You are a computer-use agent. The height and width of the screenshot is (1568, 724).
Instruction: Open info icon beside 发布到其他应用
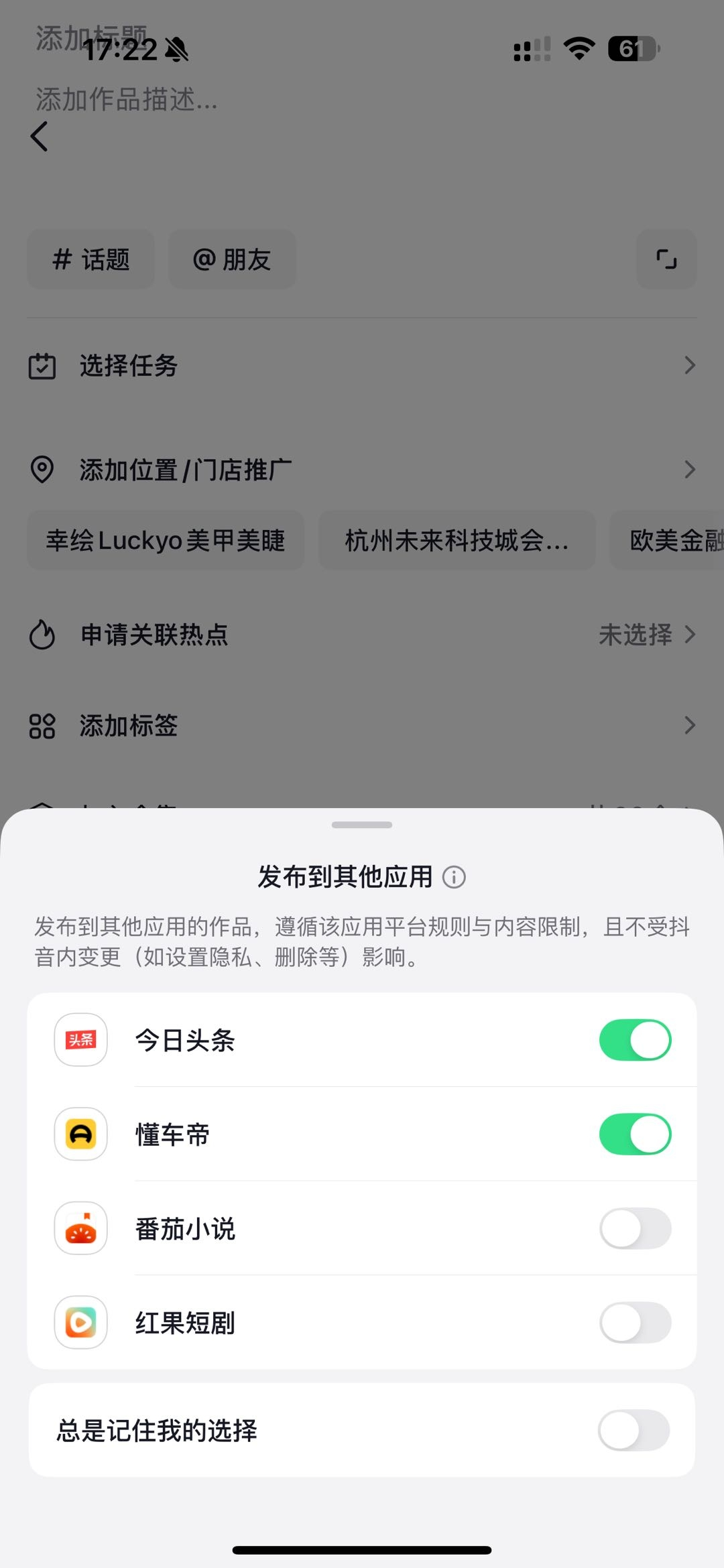click(x=454, y=877)
